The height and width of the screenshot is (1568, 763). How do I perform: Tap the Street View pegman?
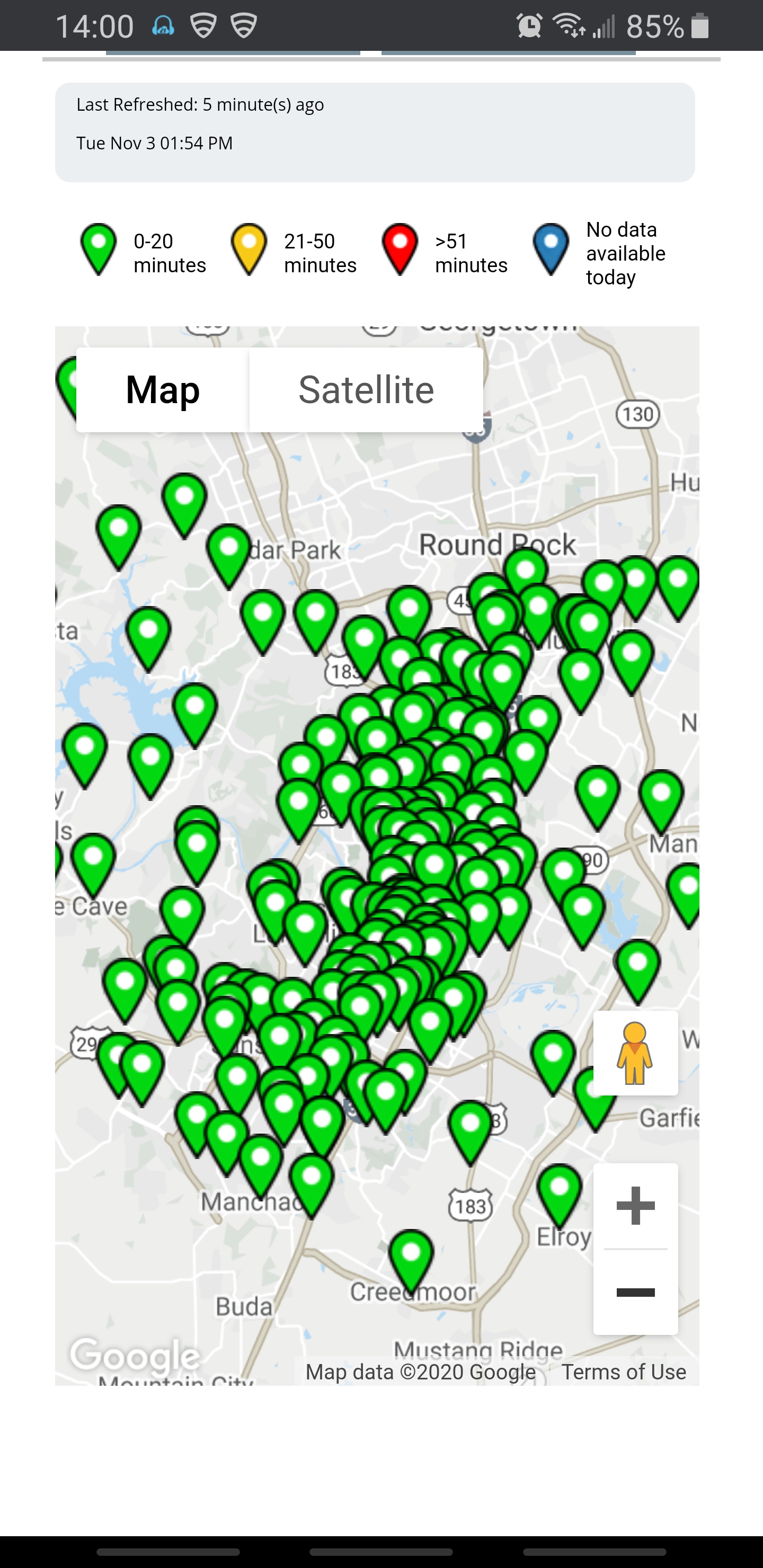point(635,1053)
